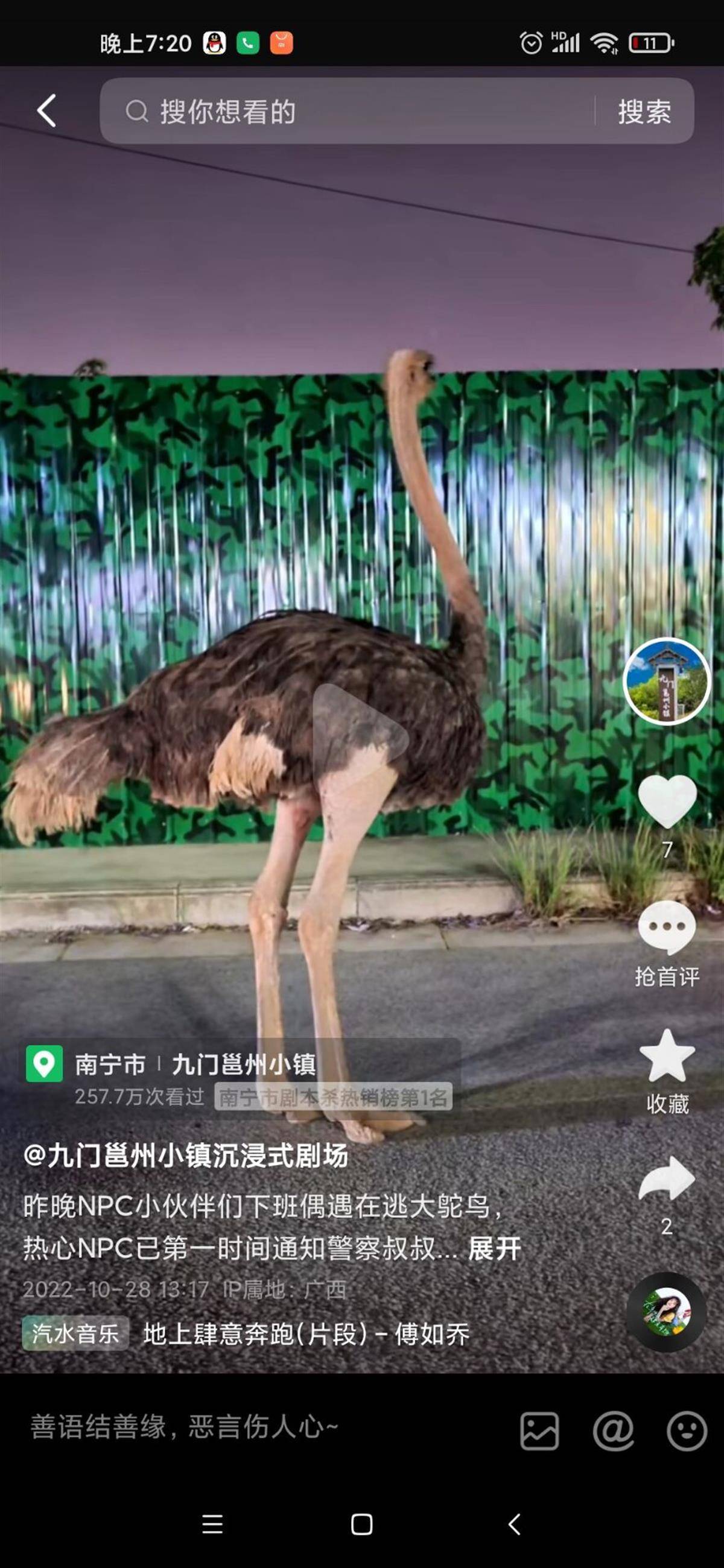The image size is (724, 1568).
Task: Open the spinning music disc
Action: click(667, 1312)
